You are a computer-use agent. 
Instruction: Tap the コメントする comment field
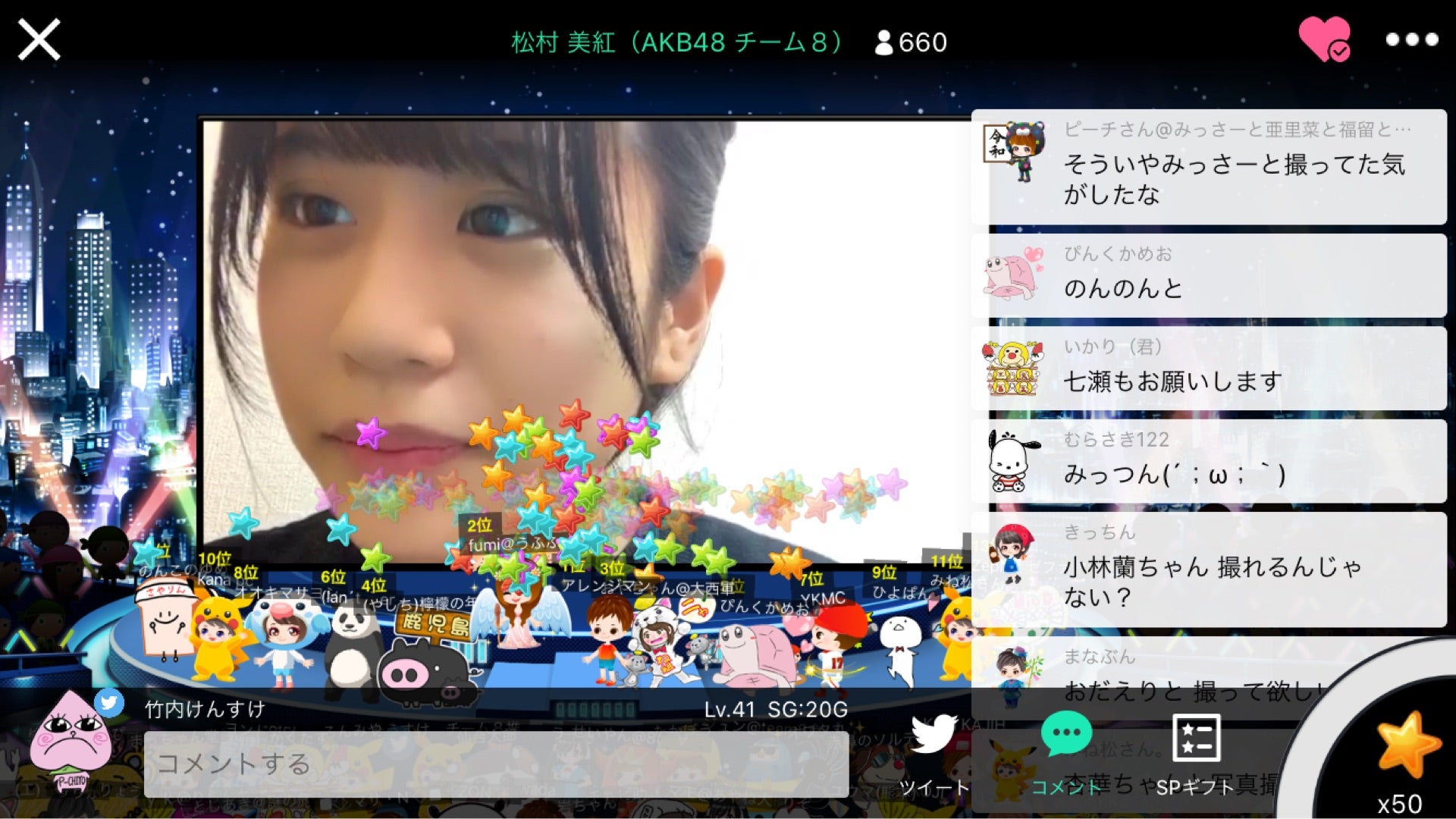point(496,764)
